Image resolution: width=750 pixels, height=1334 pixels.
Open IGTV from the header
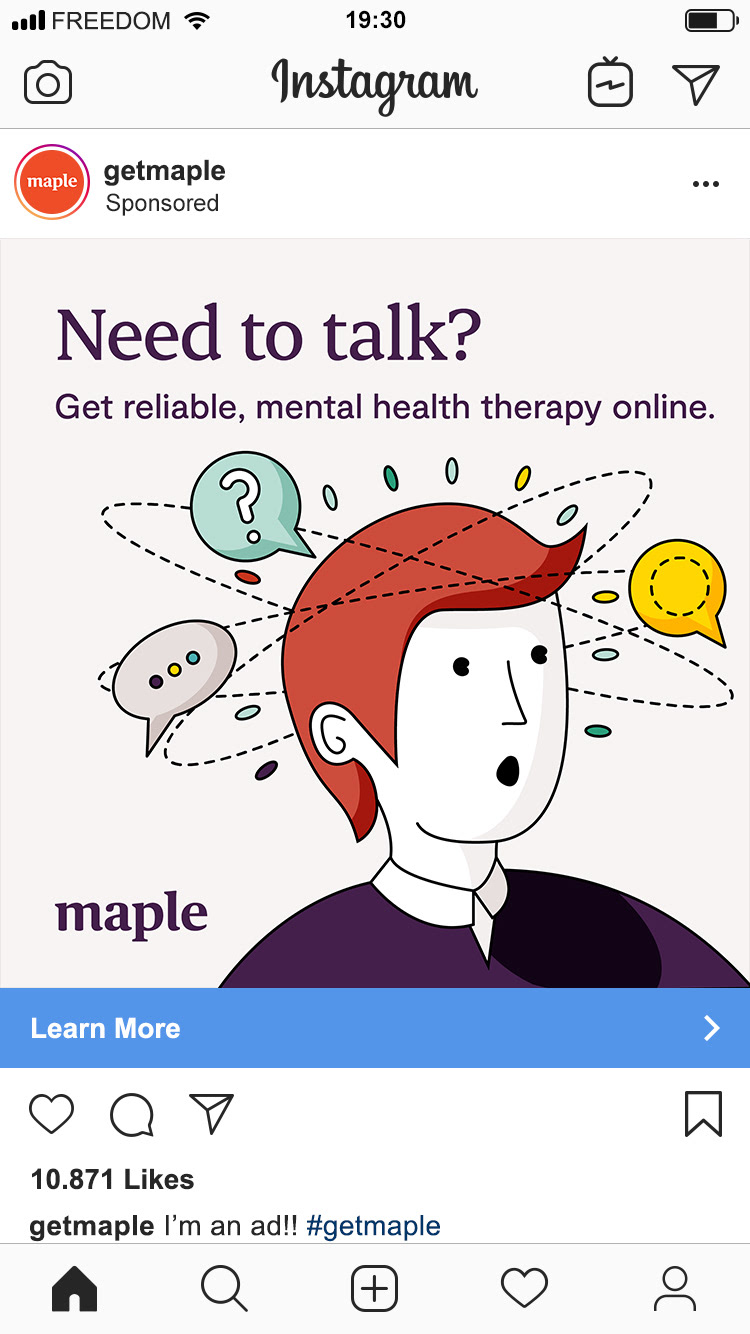[610, 83]
